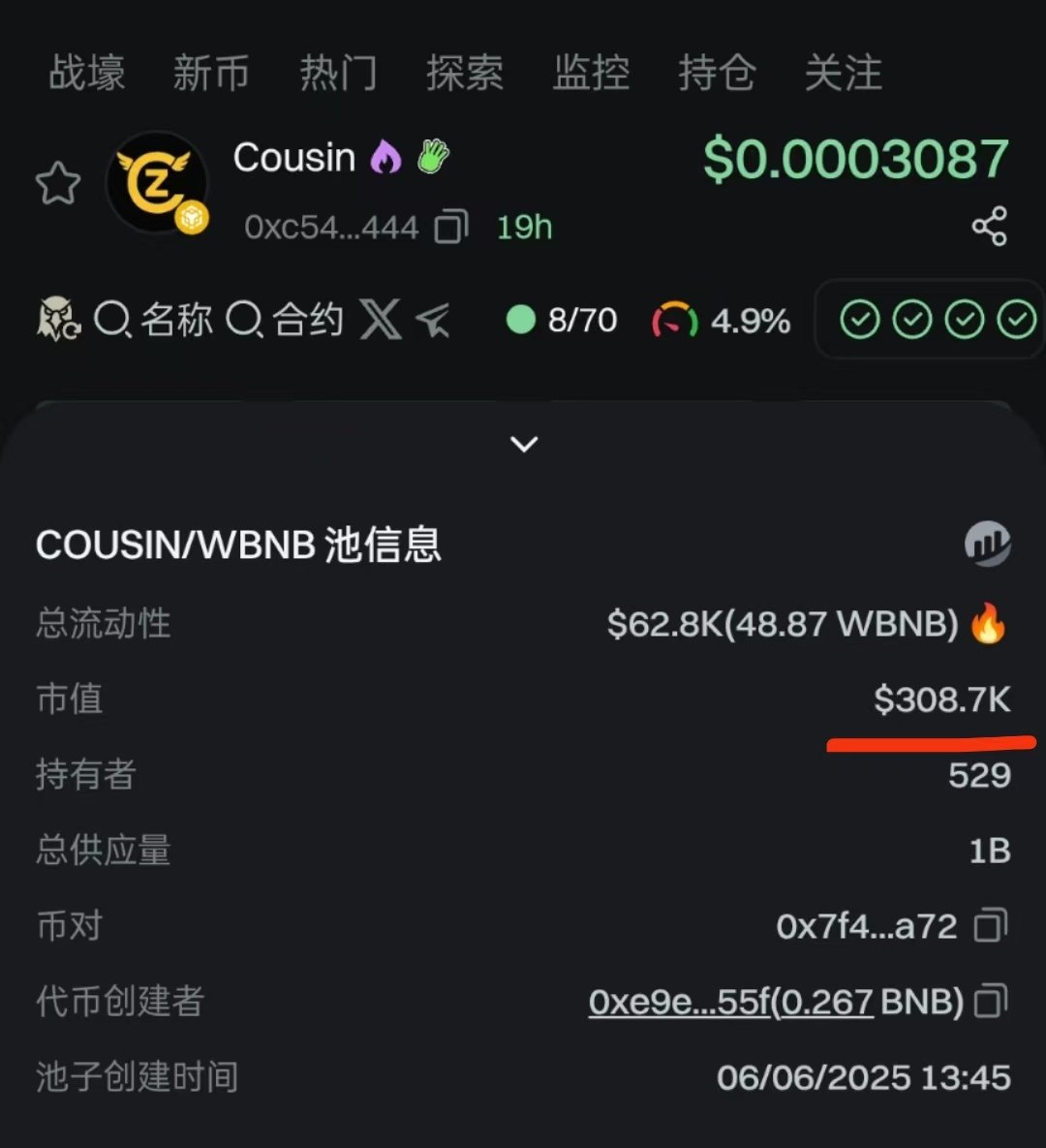The height and width of the screenshot is (1148, 1046).
Task: Open the token's X profile
Action: click(380, 320)
